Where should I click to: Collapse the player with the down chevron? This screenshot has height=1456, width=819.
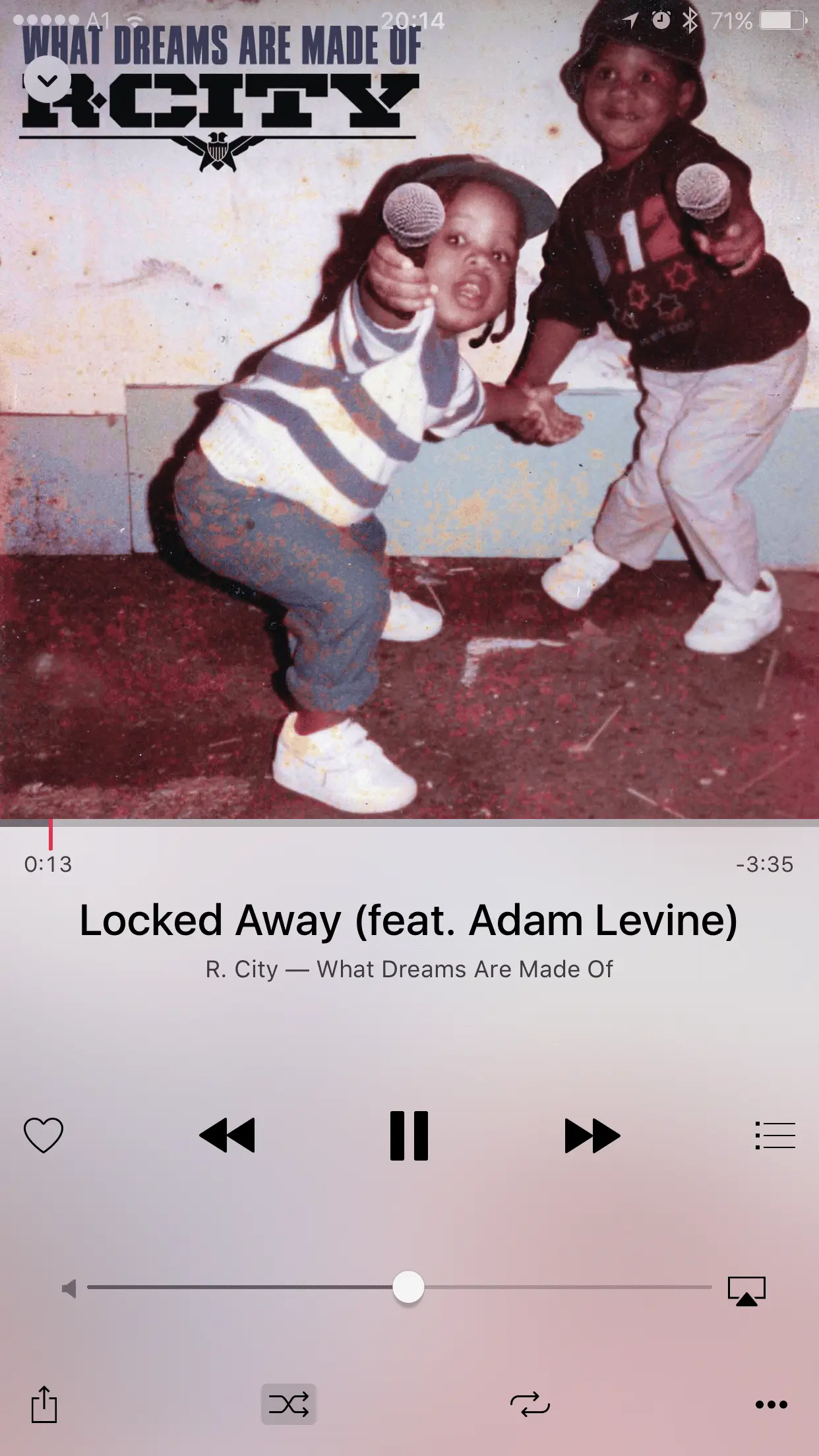point(47,80)
